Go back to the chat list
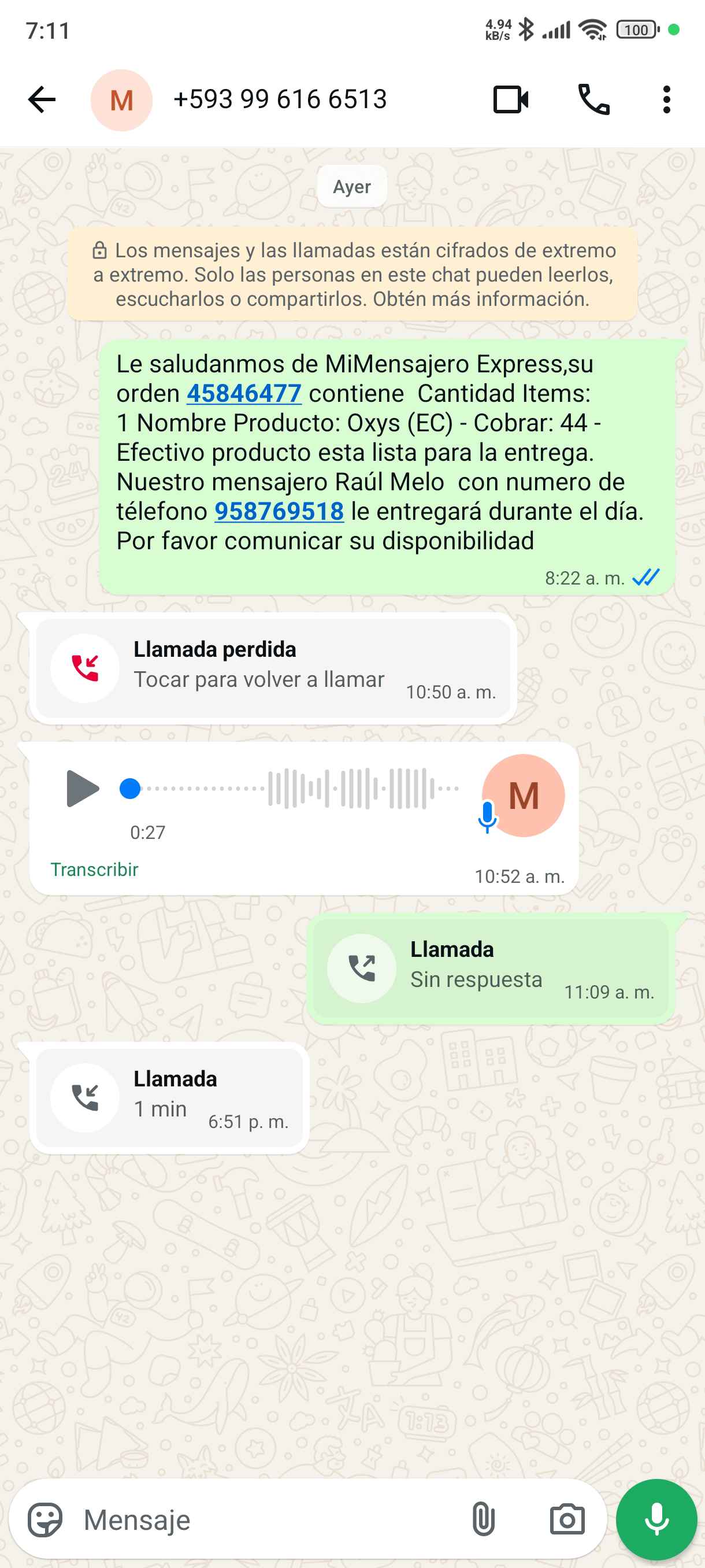The height and width of the screenshot is (1568, 705). click(42, 99)
